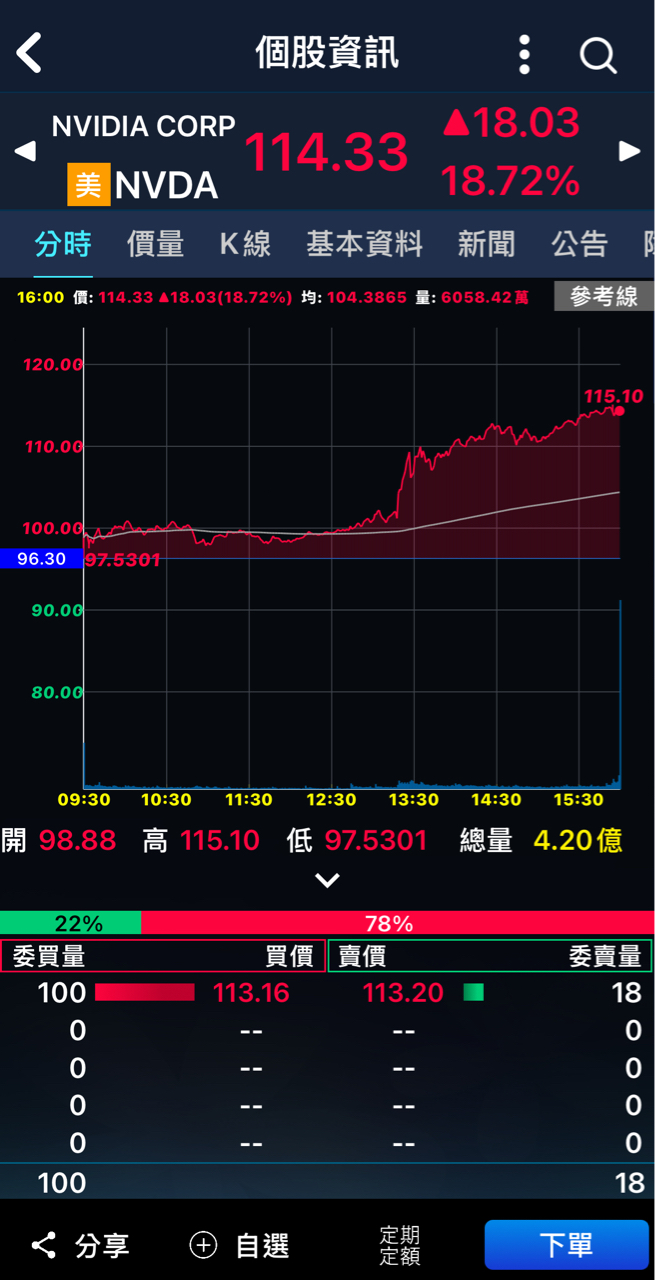Go to the next stock with the right arrow
This screenshot has height=1280, width=655.
point(630,151)
